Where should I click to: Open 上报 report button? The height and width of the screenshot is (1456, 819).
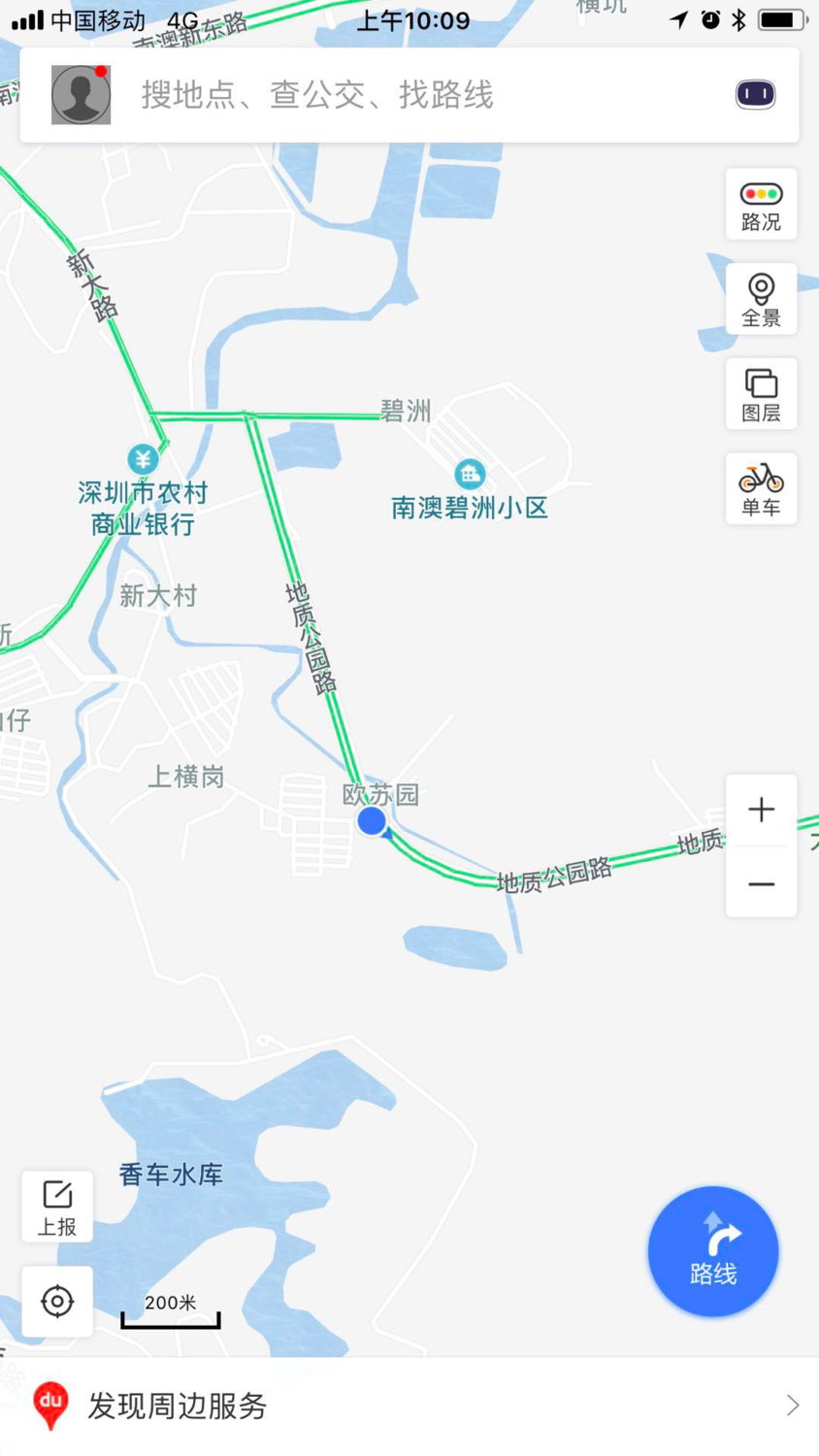pyautogui.click(x=57, y=1207)
